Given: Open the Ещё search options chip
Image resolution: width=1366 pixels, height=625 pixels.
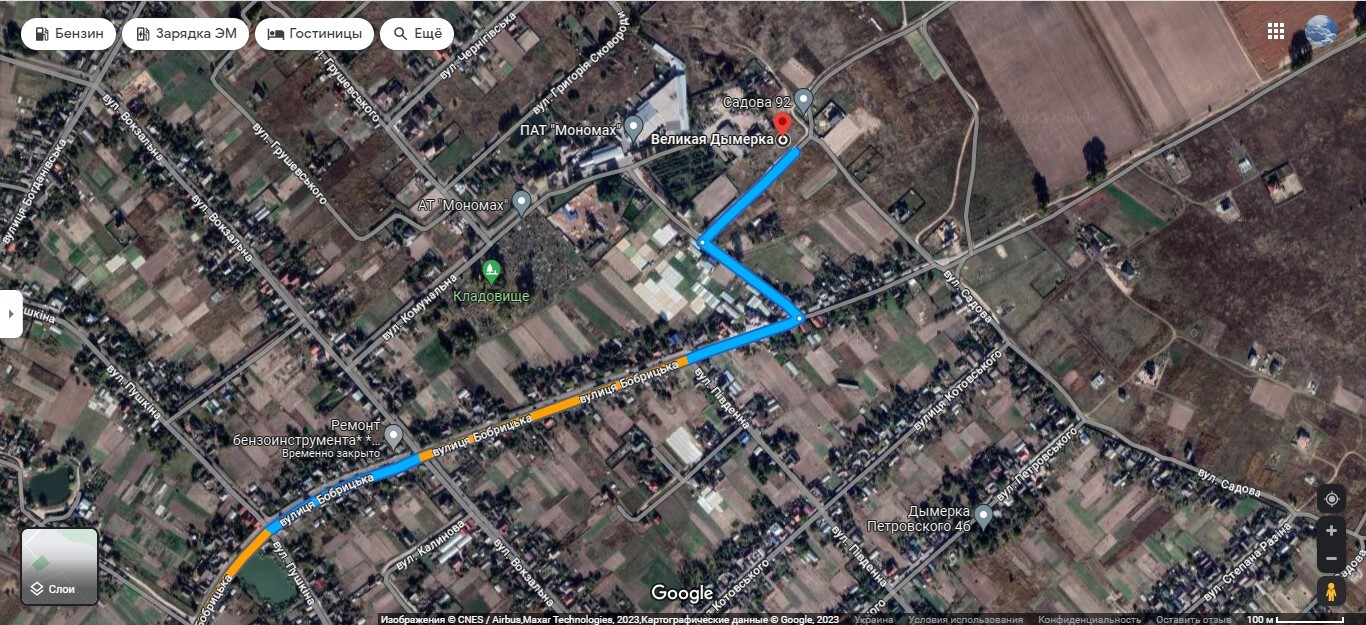Looking at the screenshot, I should 417,33.
